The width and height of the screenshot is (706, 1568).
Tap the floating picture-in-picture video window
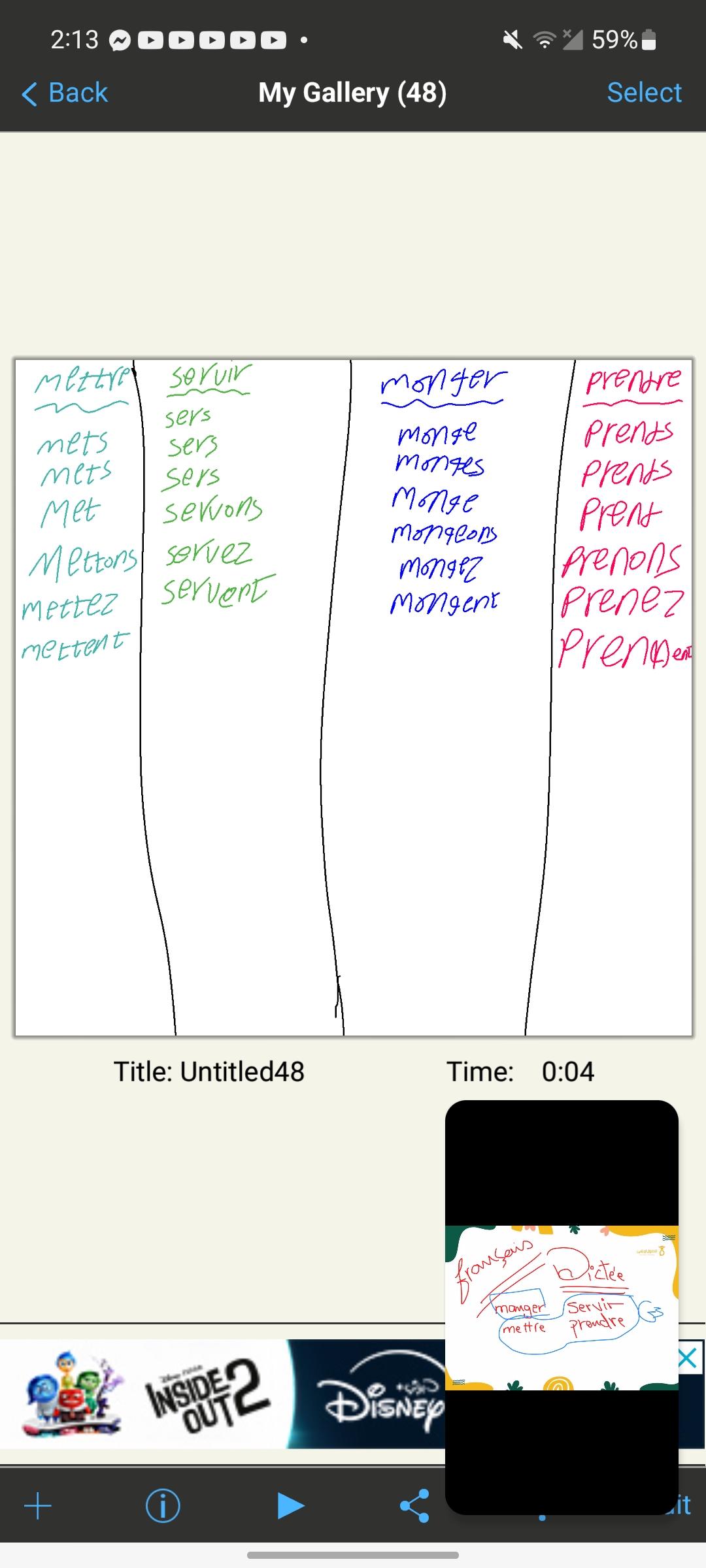[562, 1307]
